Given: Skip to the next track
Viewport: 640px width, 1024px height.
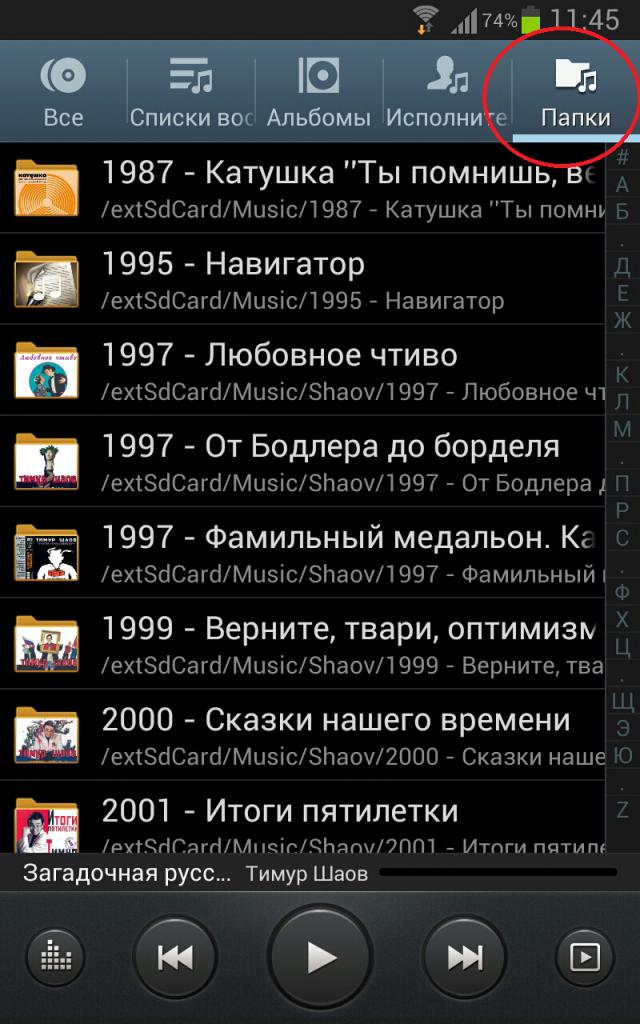Looking at the screenshot, I should point(464,958).
